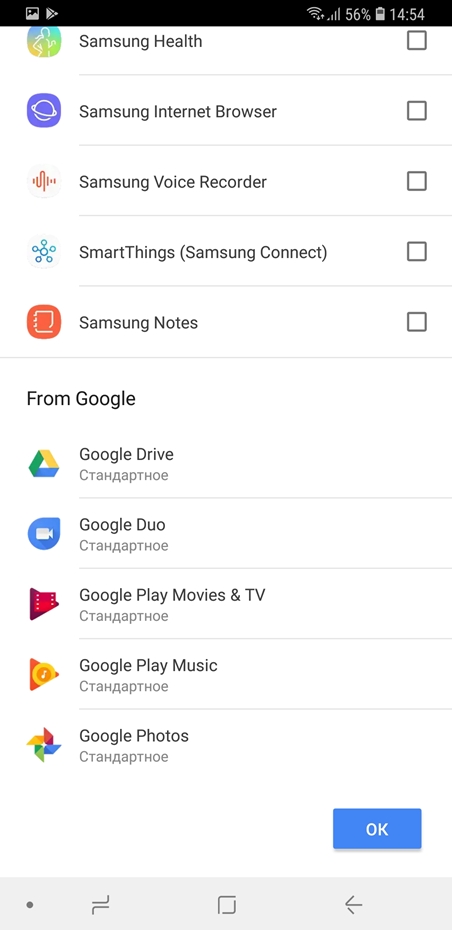Open the Google Duo row
Screen dimensions: 452x930
(x=226, y=534)
